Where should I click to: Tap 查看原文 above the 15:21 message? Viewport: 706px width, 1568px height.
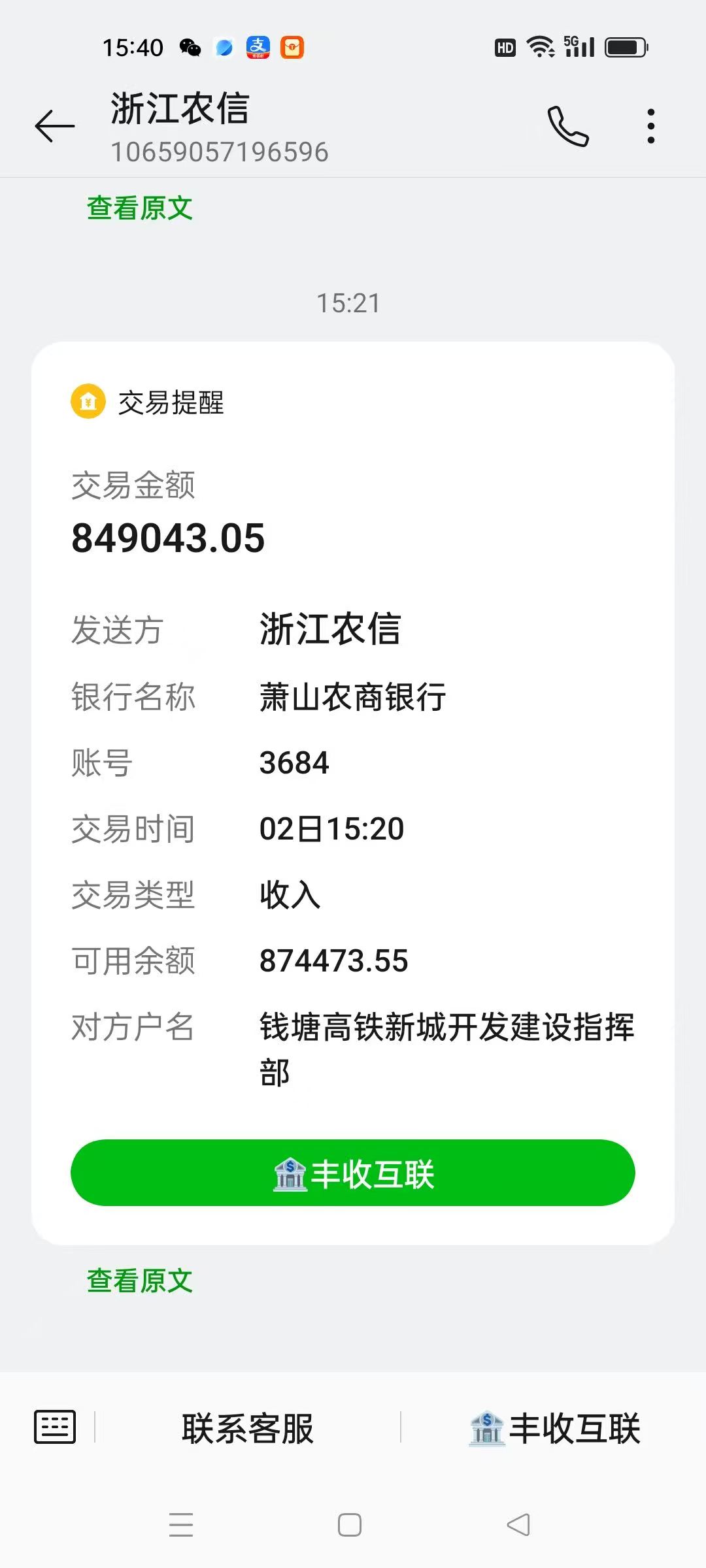[x=140, y=208]
